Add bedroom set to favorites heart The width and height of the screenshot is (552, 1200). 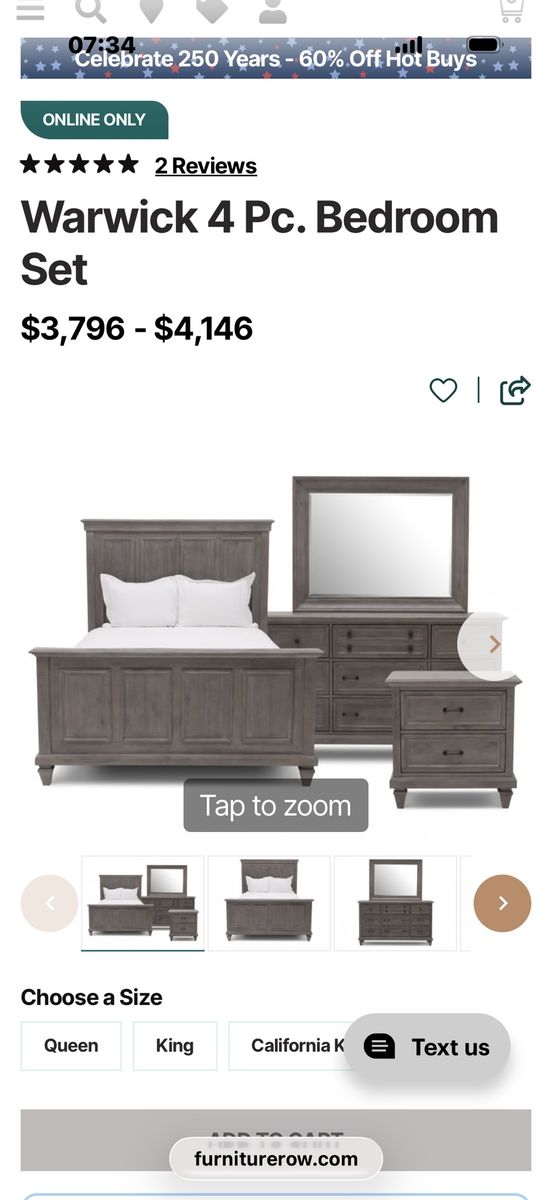443,390
